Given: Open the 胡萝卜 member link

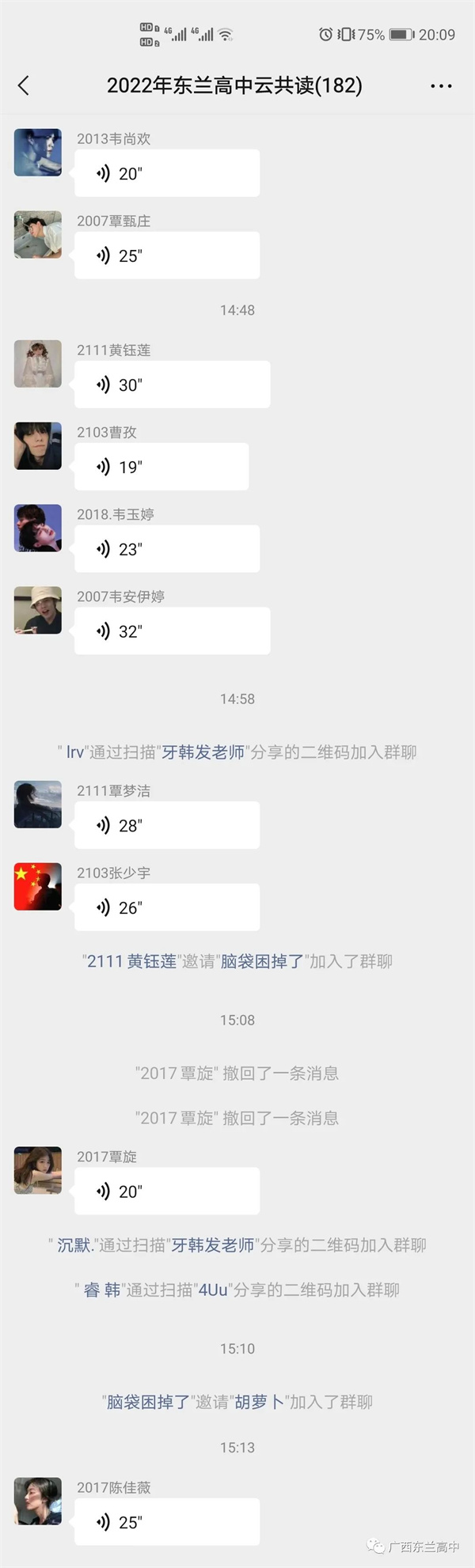Looking at the screenshot, I should click(259, 1402).
